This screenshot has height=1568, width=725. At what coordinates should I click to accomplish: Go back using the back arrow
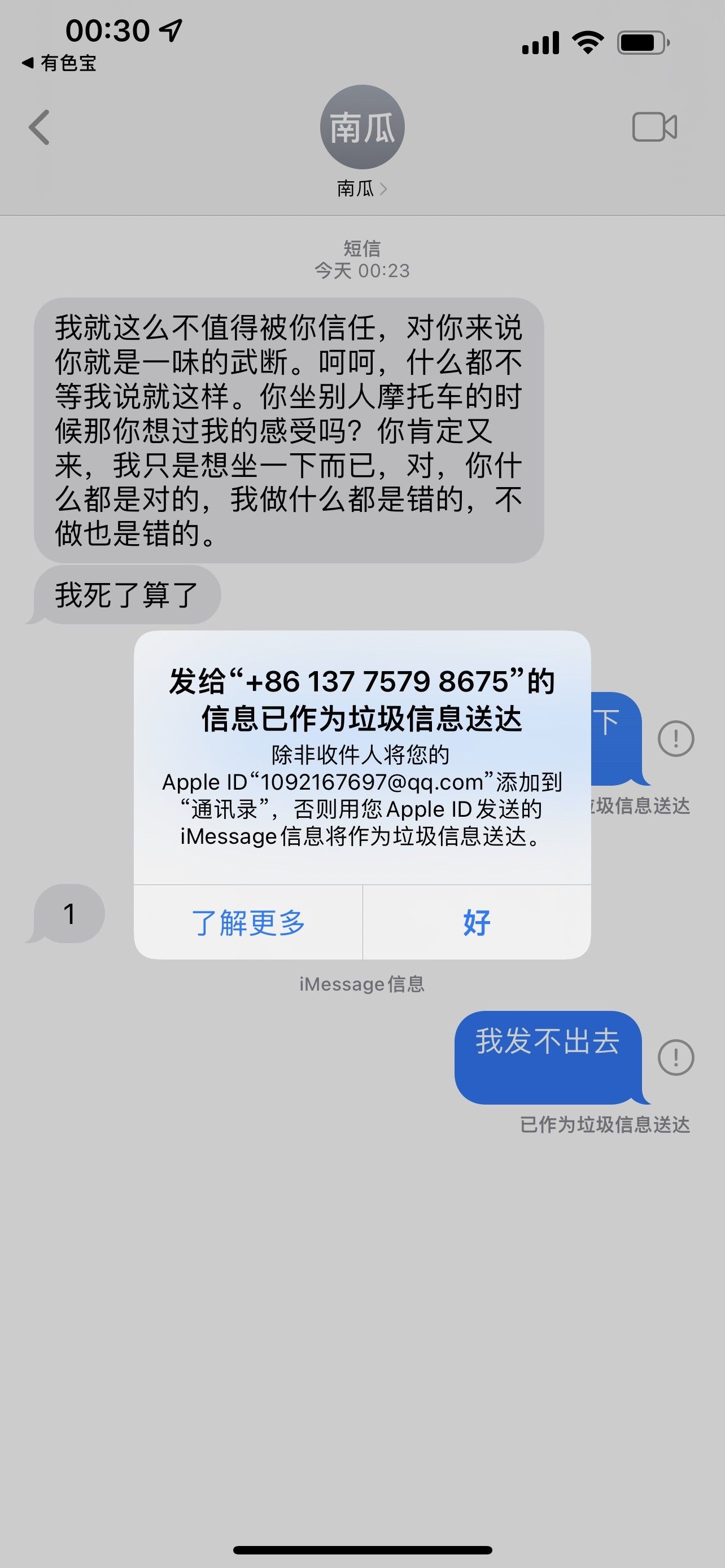point(40,127)
